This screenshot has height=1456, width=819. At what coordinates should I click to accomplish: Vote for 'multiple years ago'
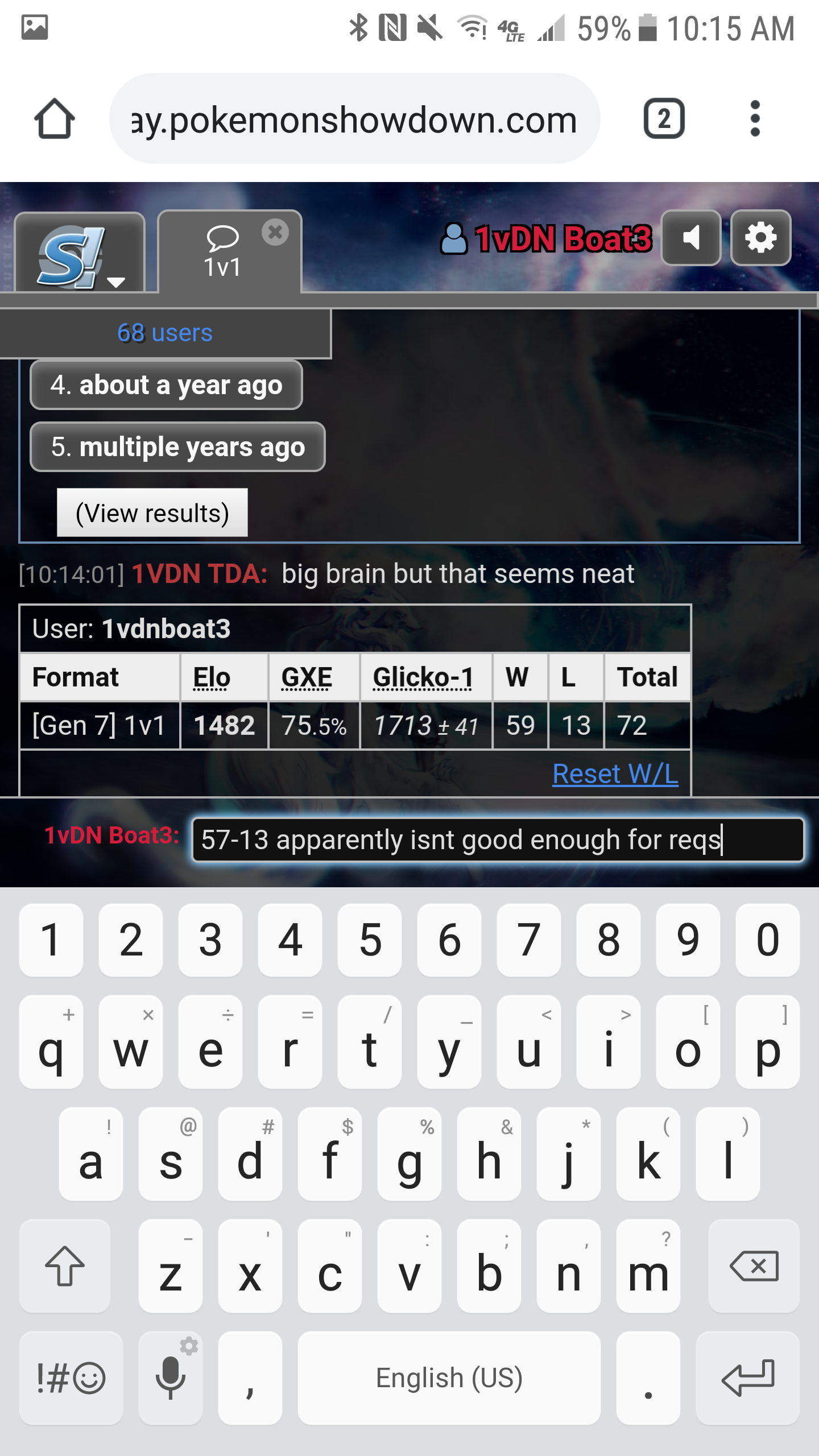(177, 447)
